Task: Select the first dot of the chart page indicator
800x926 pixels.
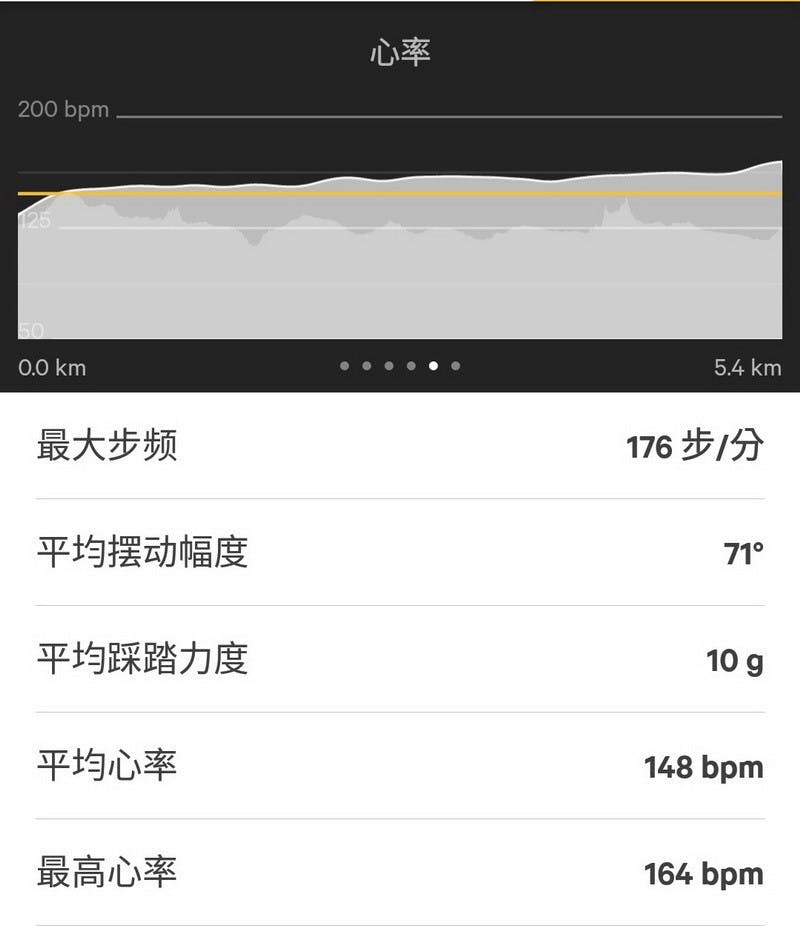Action: click(x=345, y=366)
